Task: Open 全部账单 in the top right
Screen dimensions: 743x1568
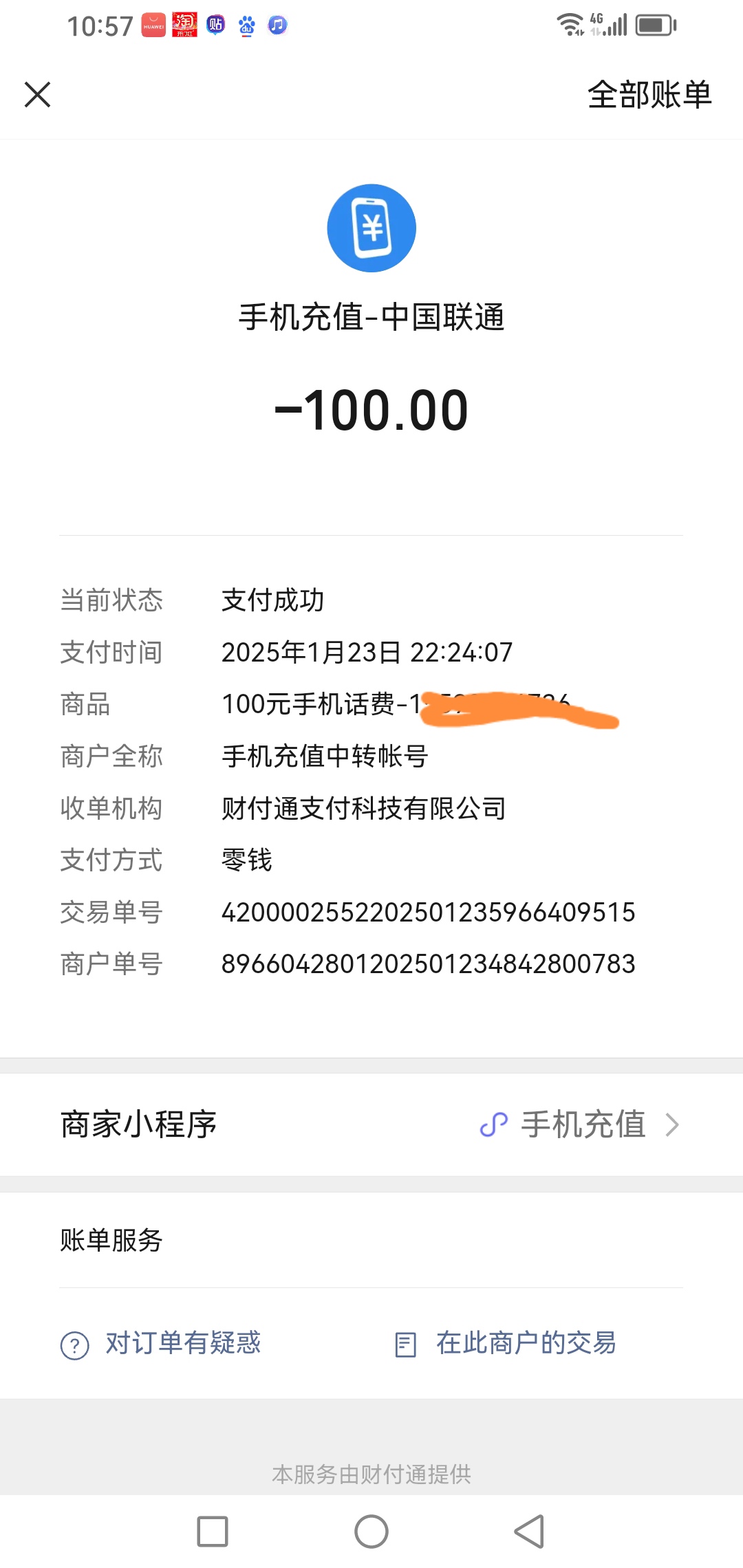Action: [x=649, y=96]
